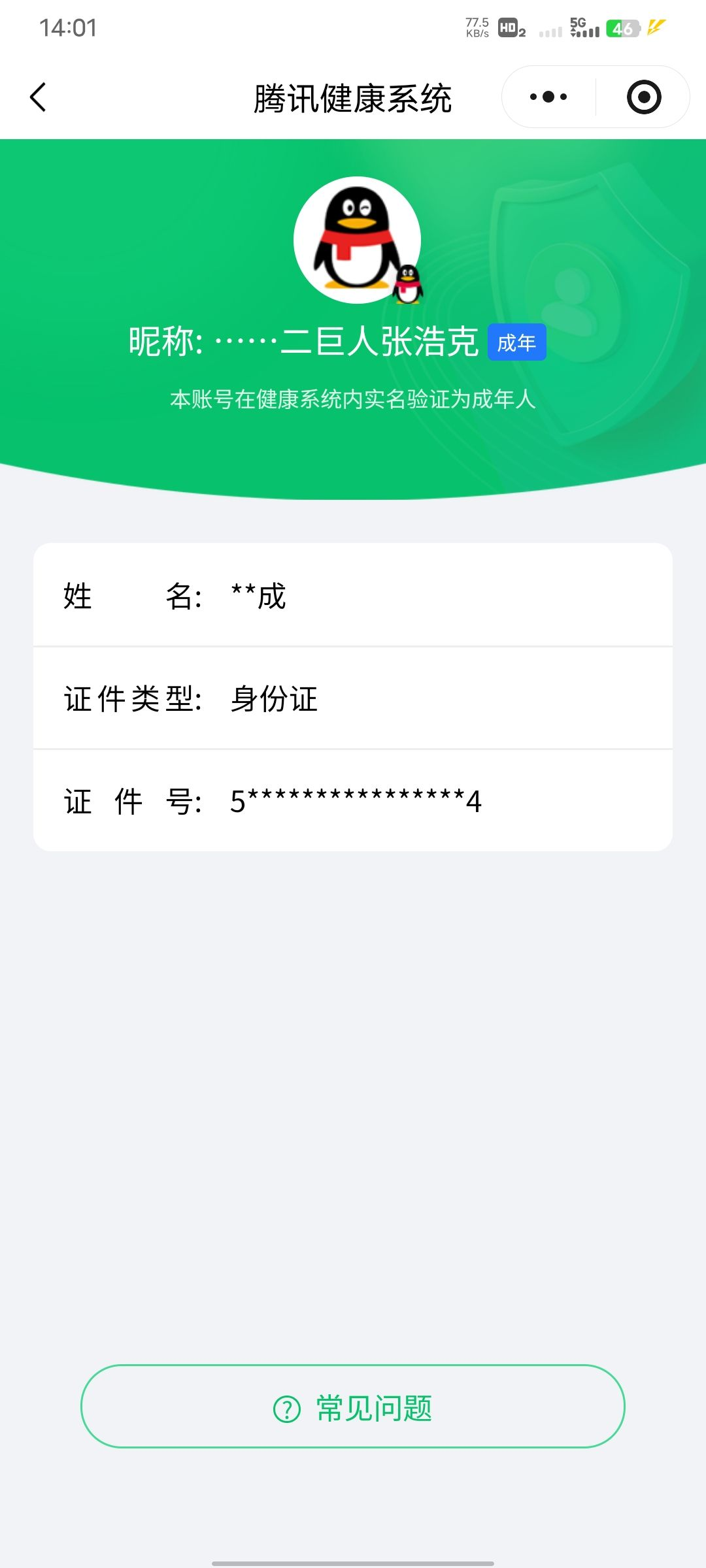The width and height of the screenshot is (706, 1568).
Task: Tap the back arrow to leave health system
Action: coord(37,98)
